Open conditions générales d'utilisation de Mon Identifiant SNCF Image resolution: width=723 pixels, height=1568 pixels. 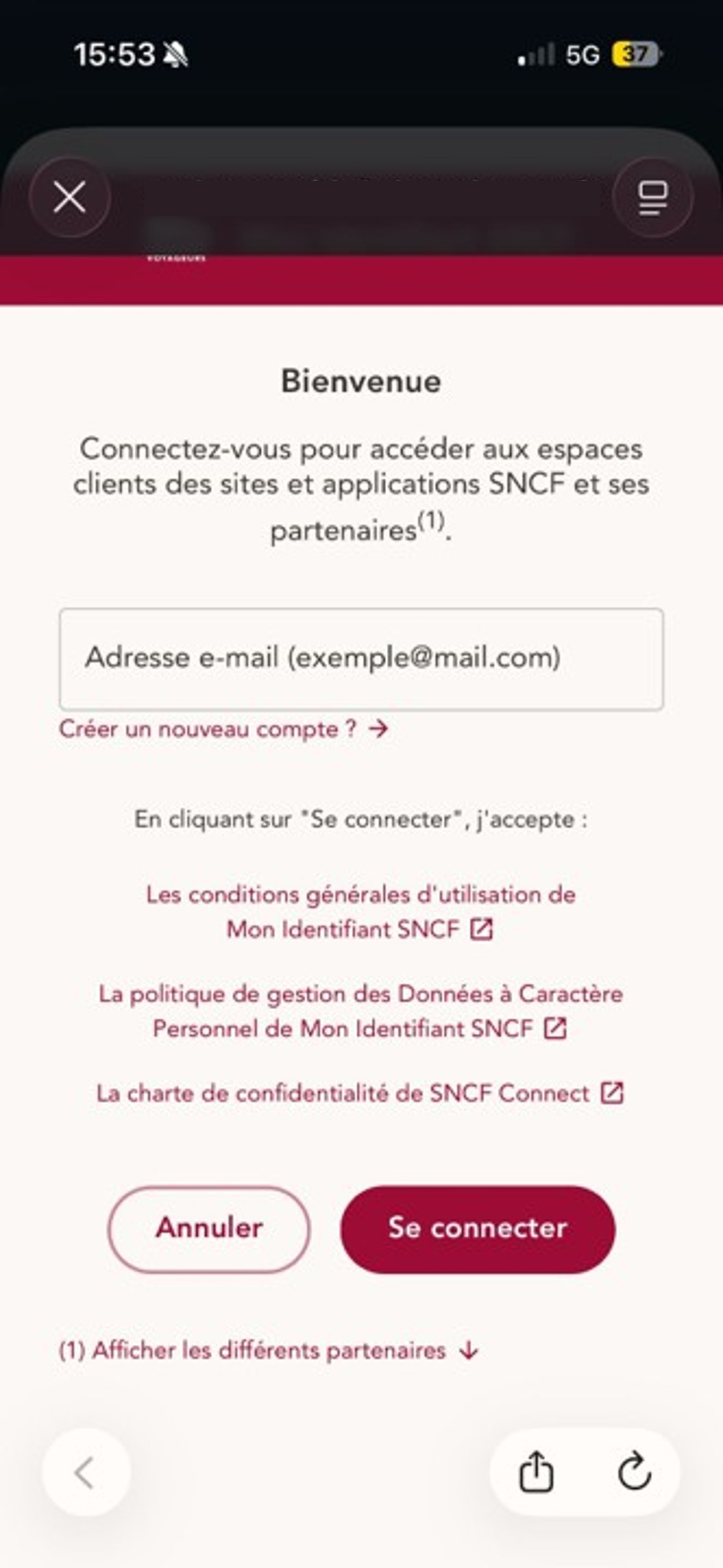tap(360, 912)
